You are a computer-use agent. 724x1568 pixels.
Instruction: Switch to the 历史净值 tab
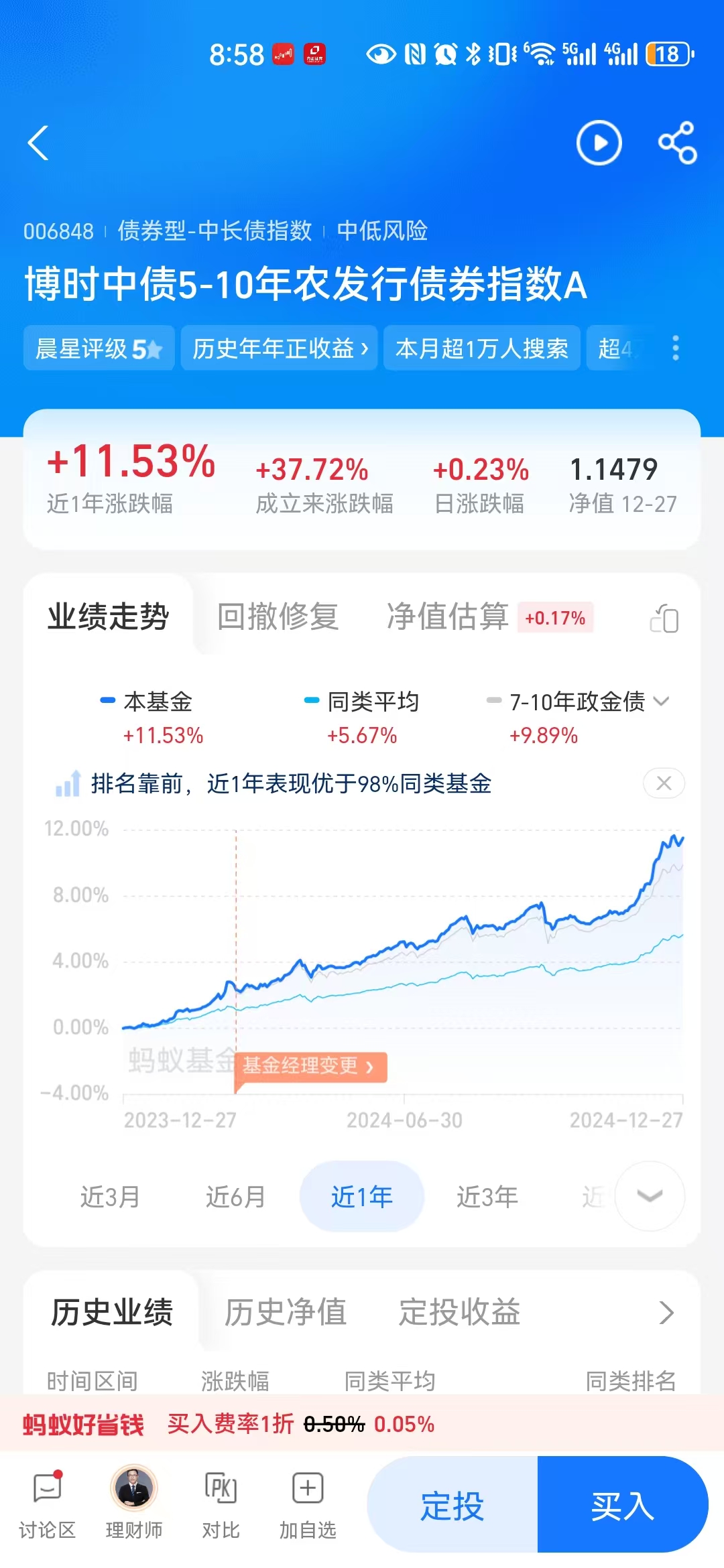click(x=285, y=1312)
